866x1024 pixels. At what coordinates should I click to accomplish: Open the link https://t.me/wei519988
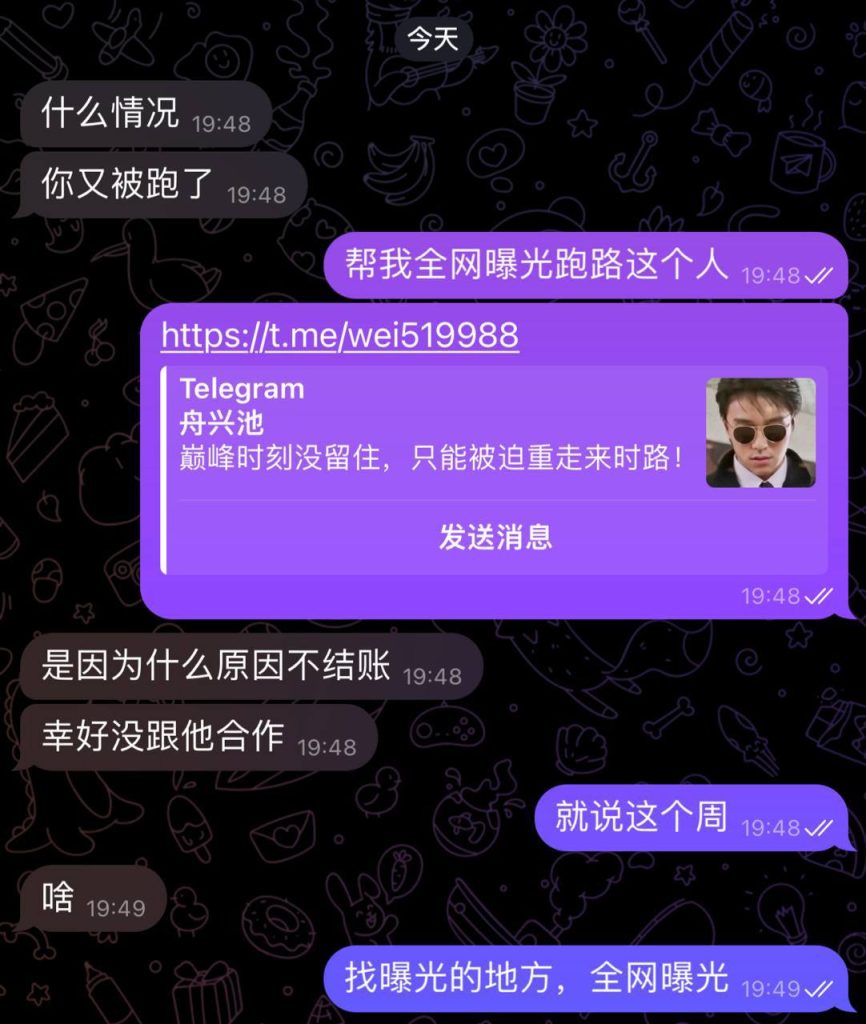[340, 336]
